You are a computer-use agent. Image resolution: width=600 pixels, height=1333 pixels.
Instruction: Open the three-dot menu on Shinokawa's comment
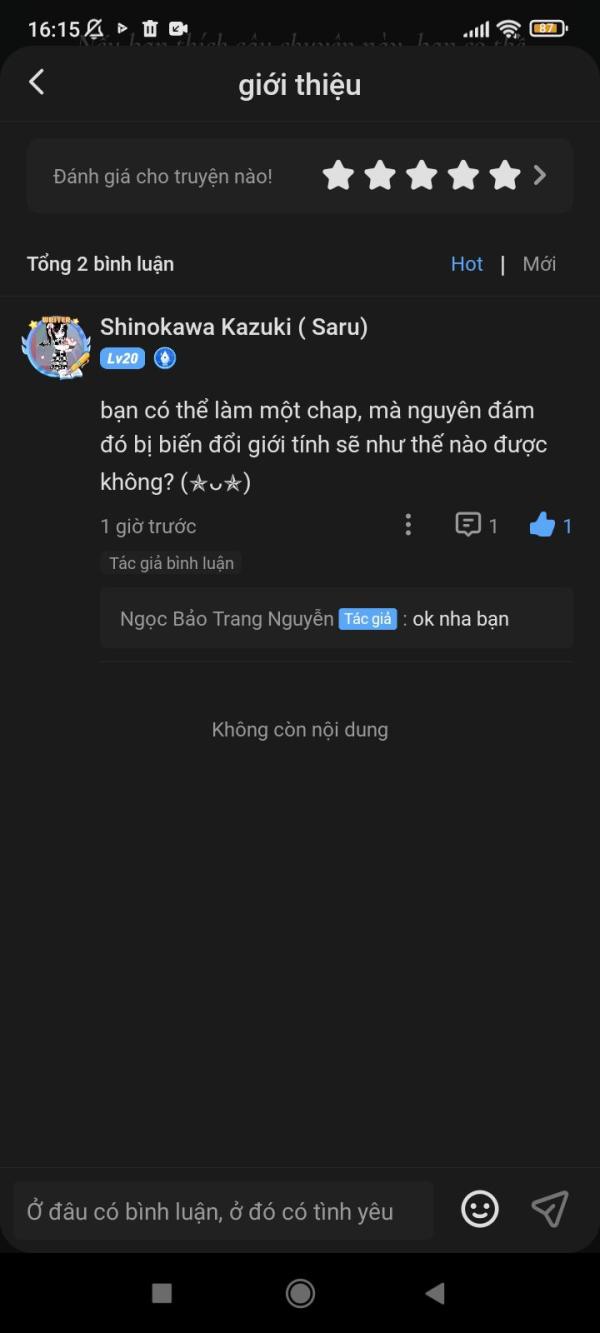[x=407, y=525]
